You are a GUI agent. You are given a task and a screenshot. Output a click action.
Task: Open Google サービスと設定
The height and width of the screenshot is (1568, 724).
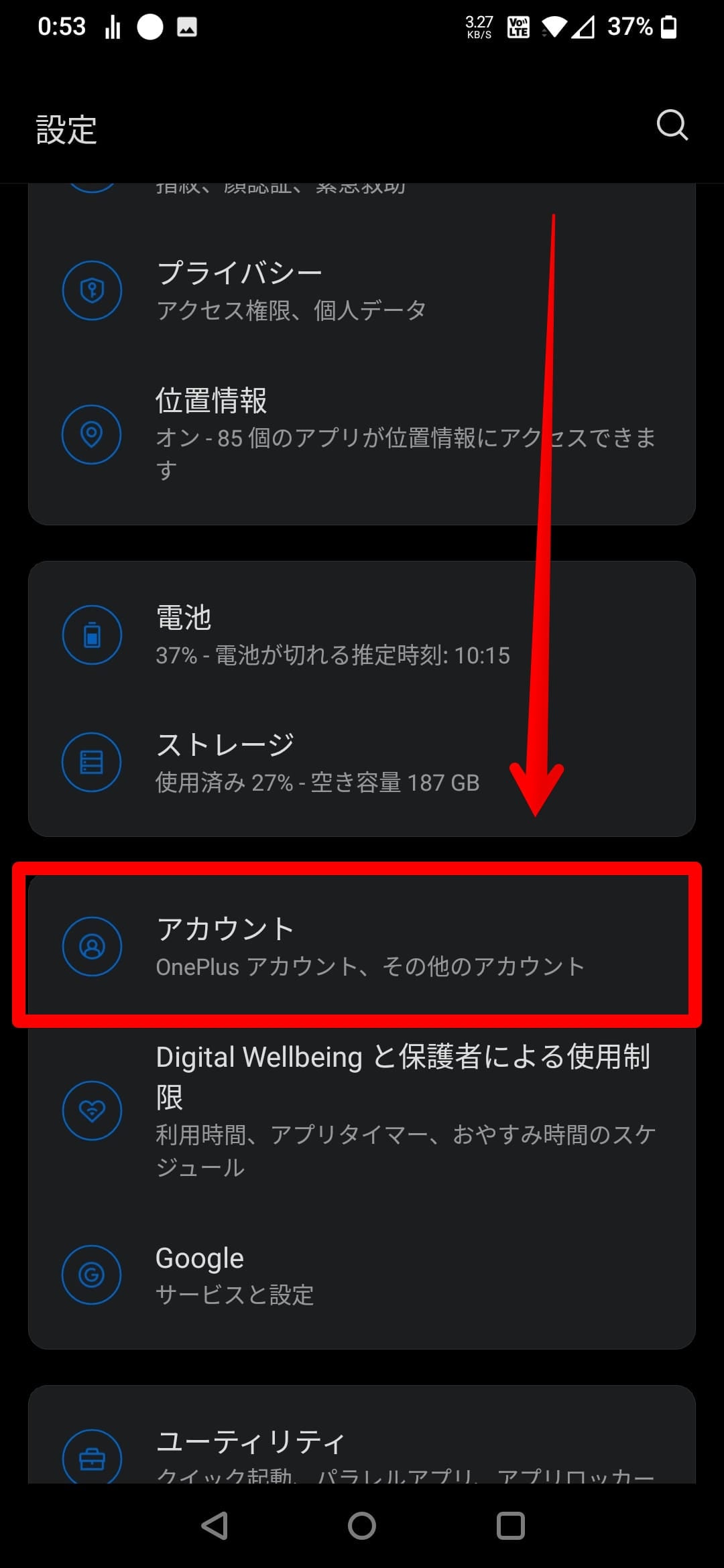tap(362, 1275)
